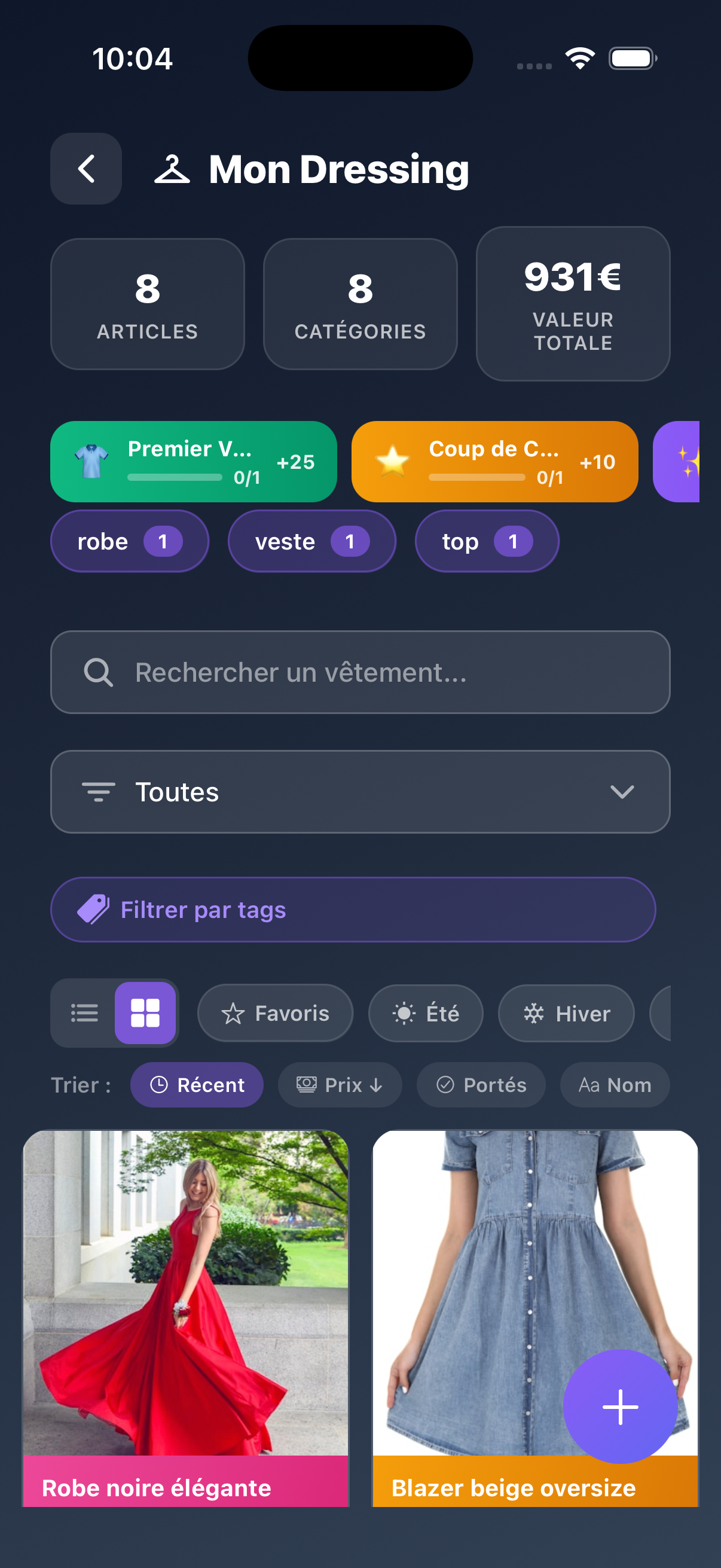Filter by Hiver season
Image resolution: width=721 pixels, height=1568 pixels.
point(566,1013)
